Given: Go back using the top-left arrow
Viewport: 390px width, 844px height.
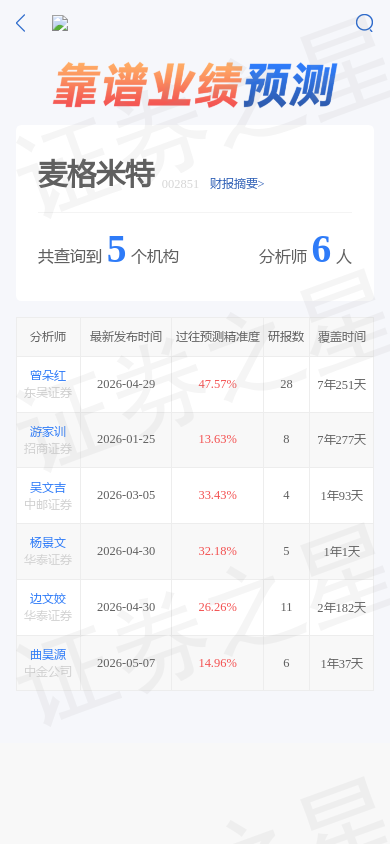Looking at the screenshot, I should pyautogui.click(x=20, y=23).
